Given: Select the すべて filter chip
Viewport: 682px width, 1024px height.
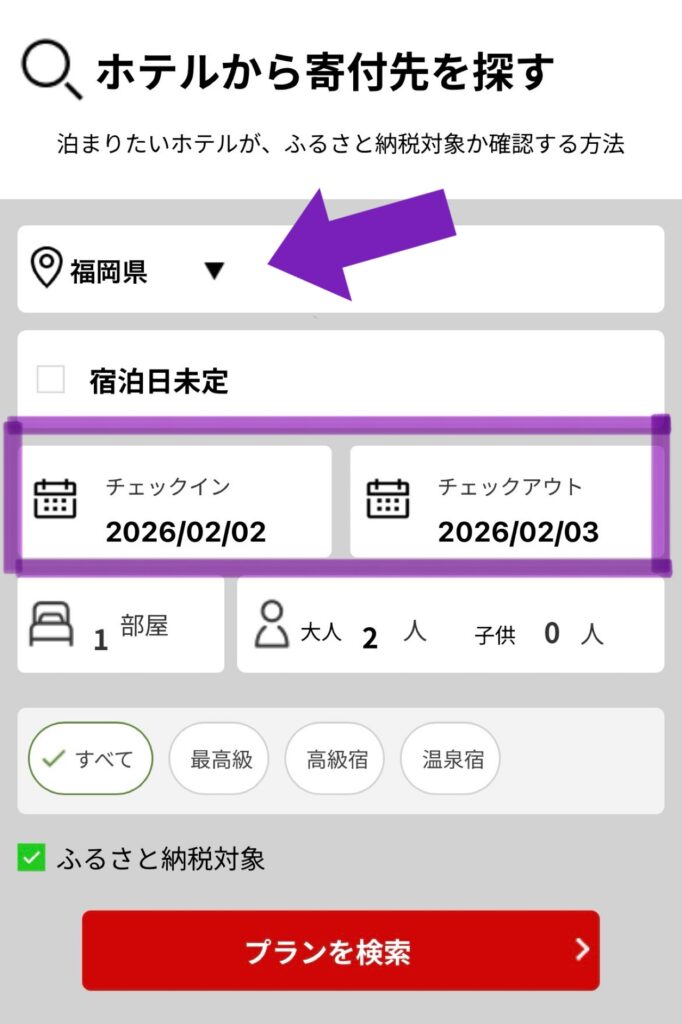Looking at the screenshot, I should (x=91, y=759).
